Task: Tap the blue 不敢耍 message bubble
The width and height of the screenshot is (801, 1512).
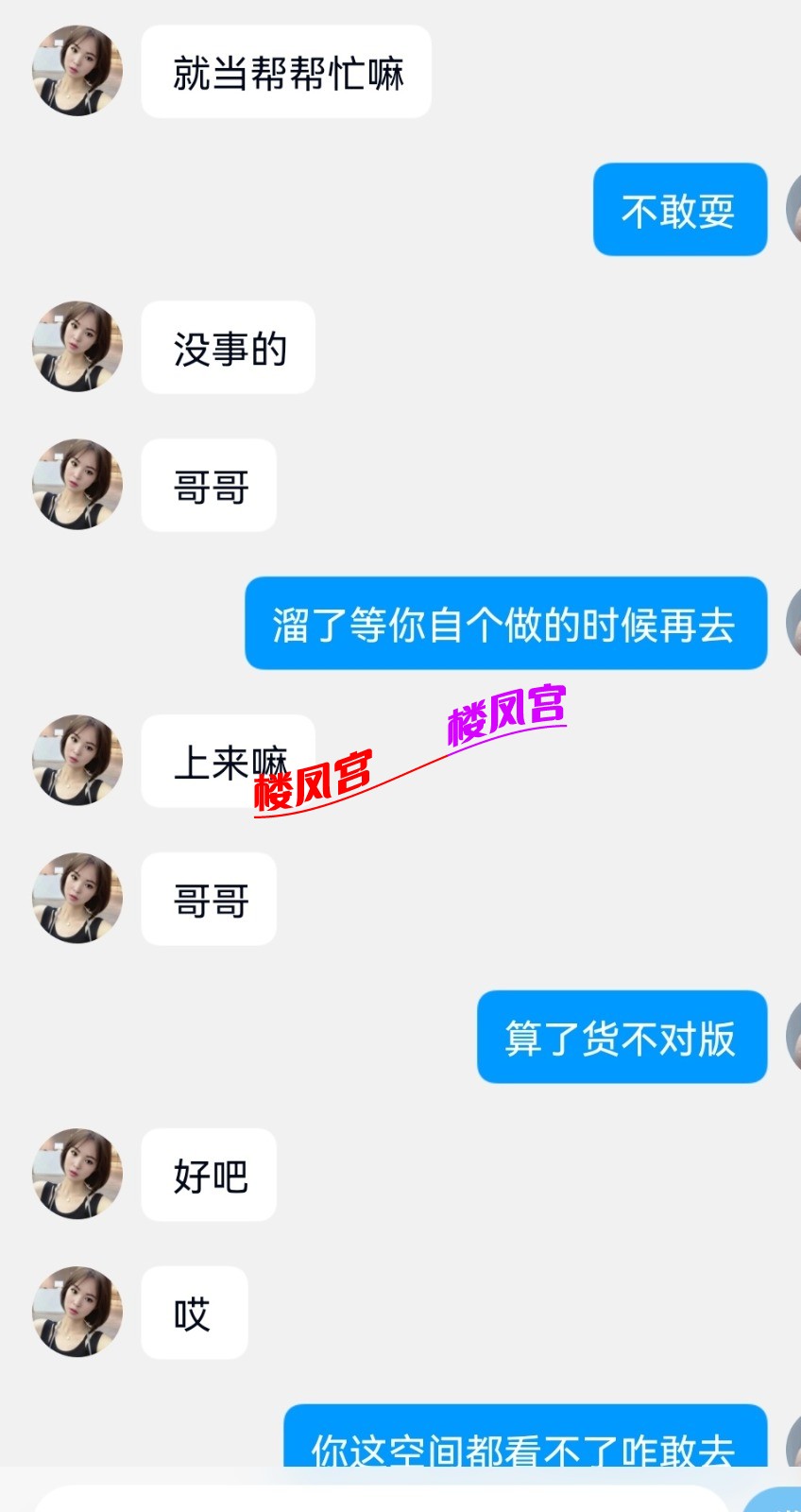Action: [679, 210]
